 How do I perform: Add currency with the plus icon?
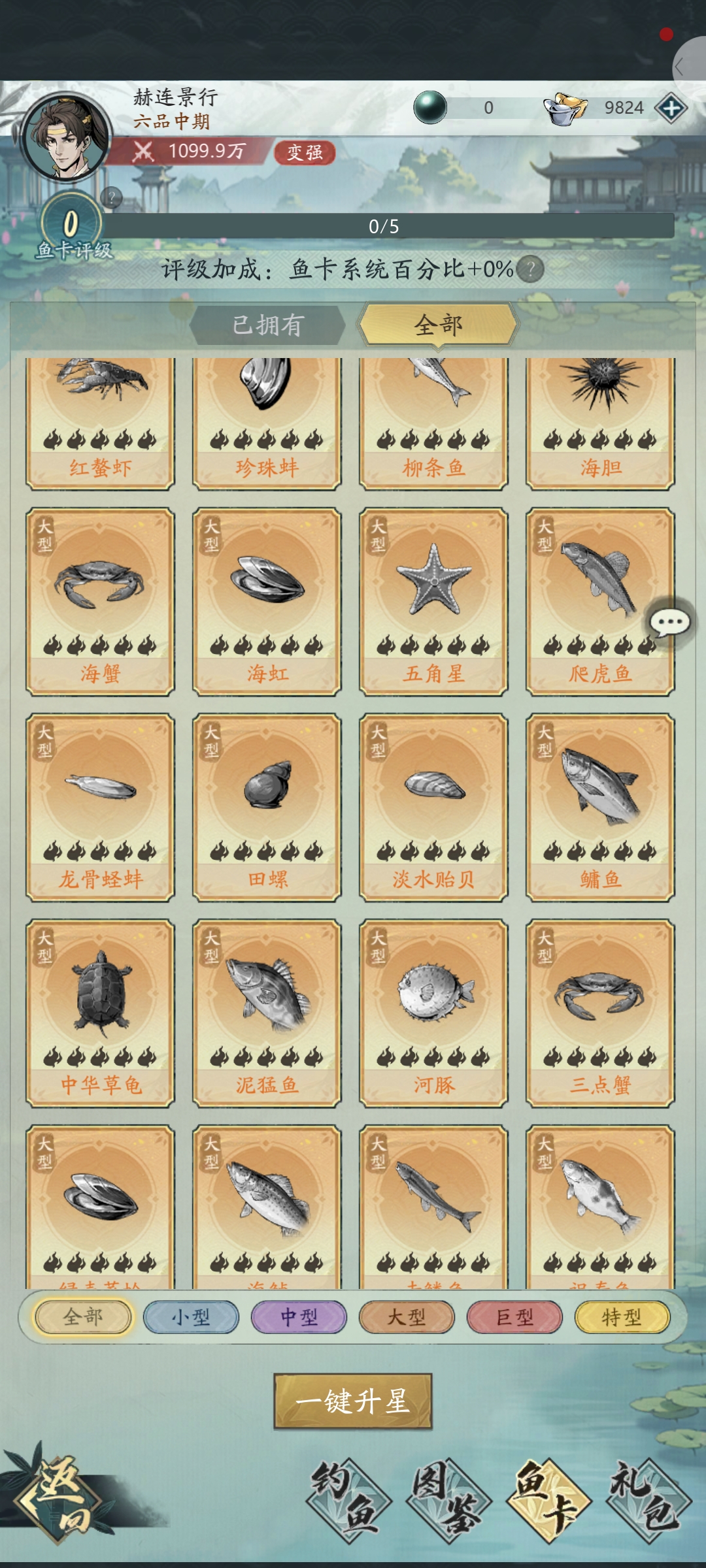pos(671,108)
